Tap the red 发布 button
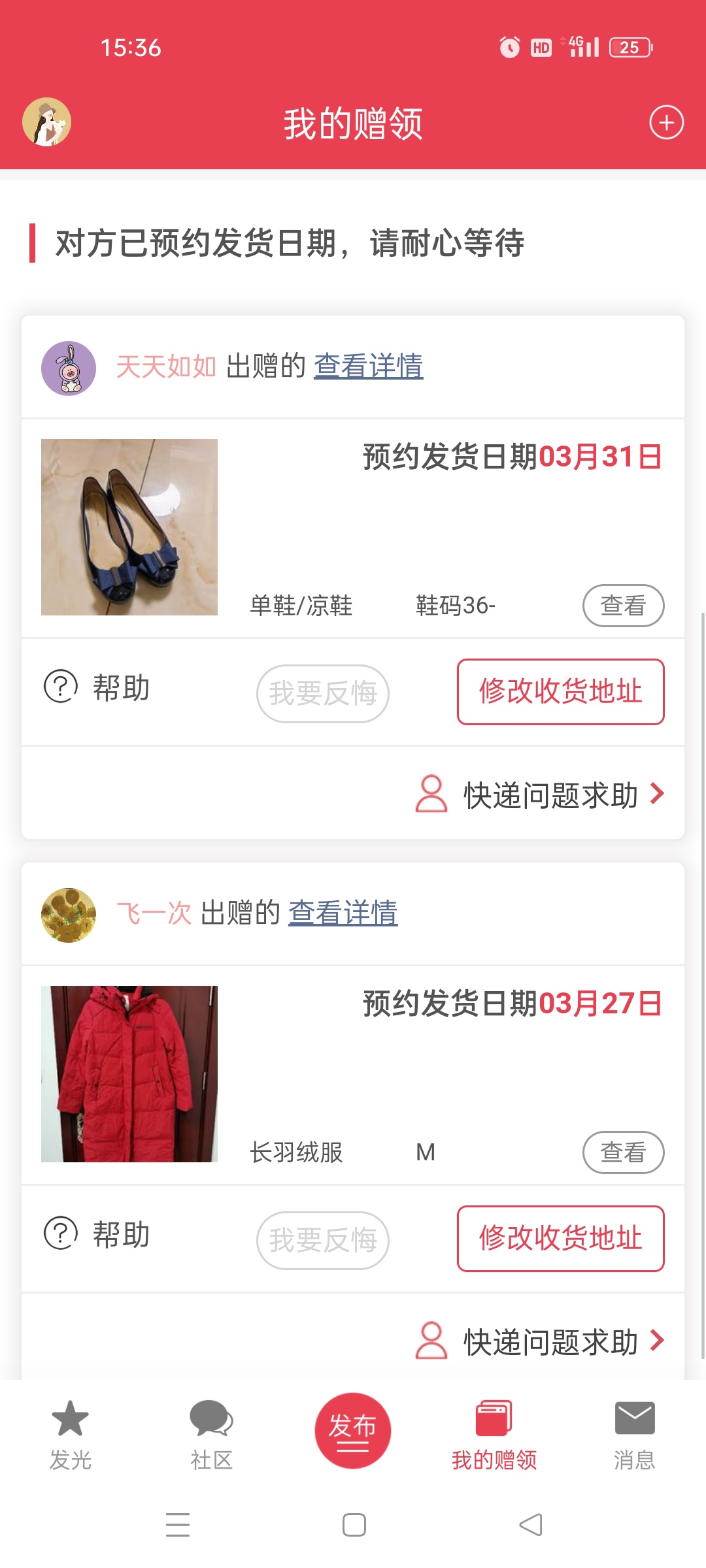Screen dimensions: 706x1568 click(x=353, y=1431)
